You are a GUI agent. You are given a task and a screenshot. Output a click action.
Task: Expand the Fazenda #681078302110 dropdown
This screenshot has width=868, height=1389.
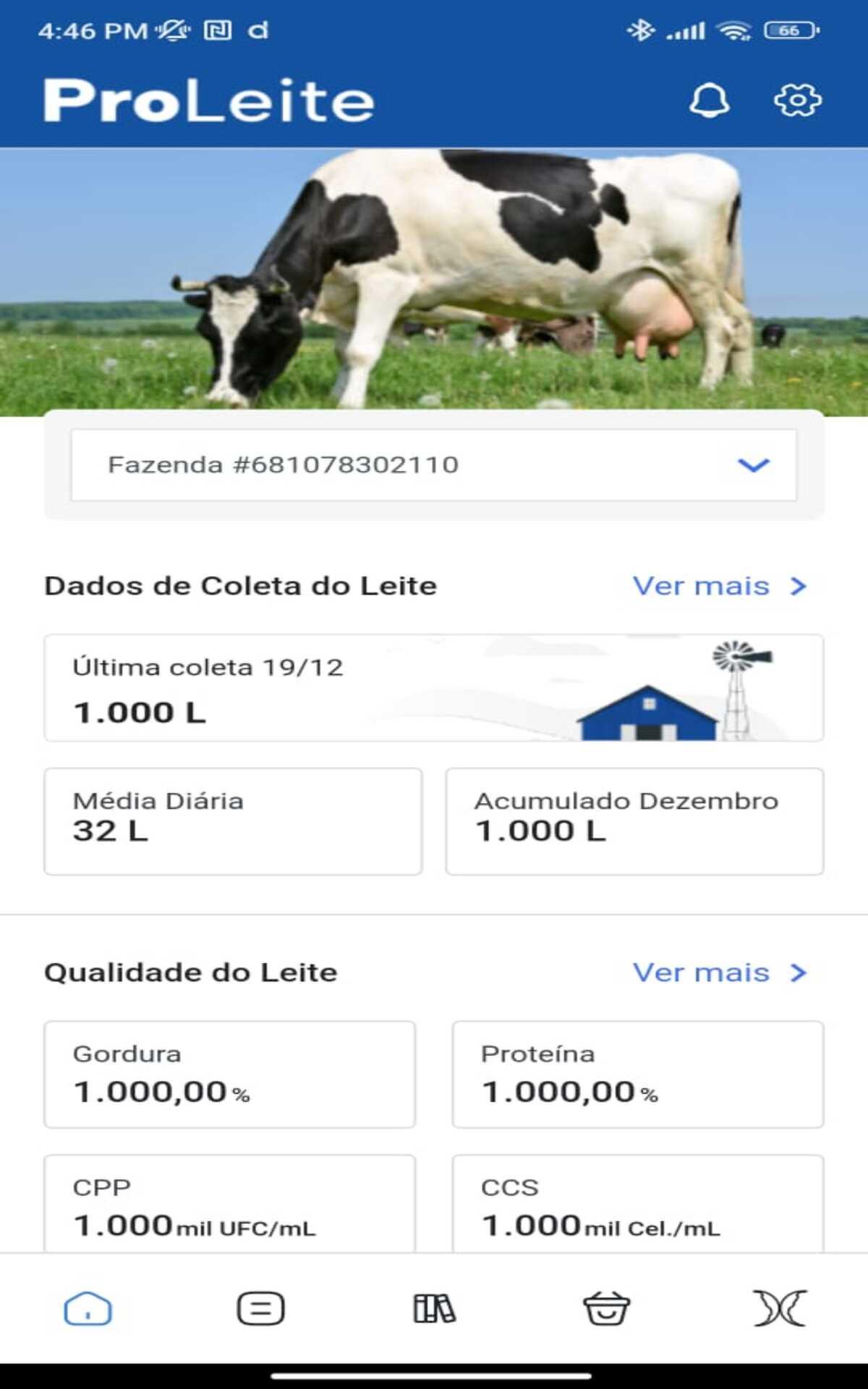(434, 464)
